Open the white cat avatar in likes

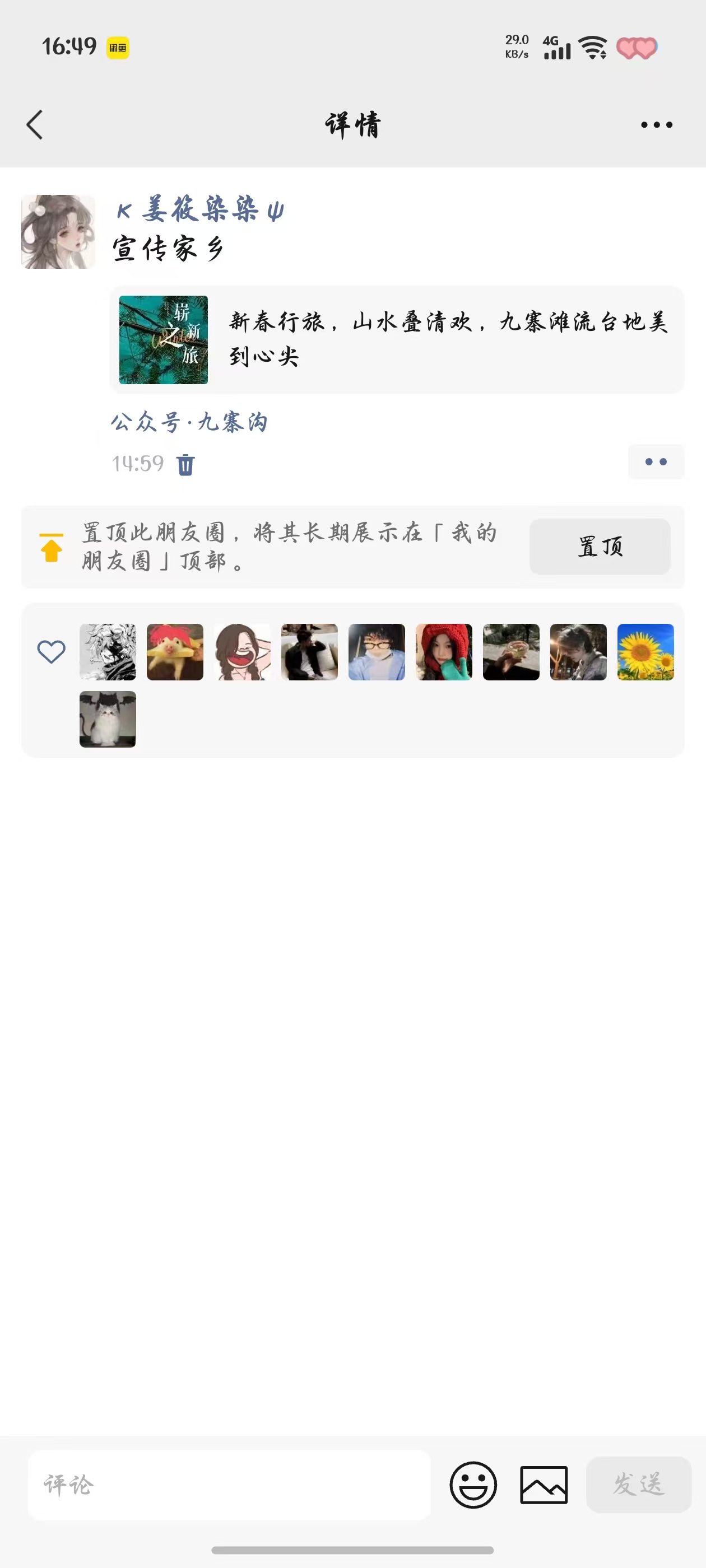pyautogui.click(x=108, y=719)
